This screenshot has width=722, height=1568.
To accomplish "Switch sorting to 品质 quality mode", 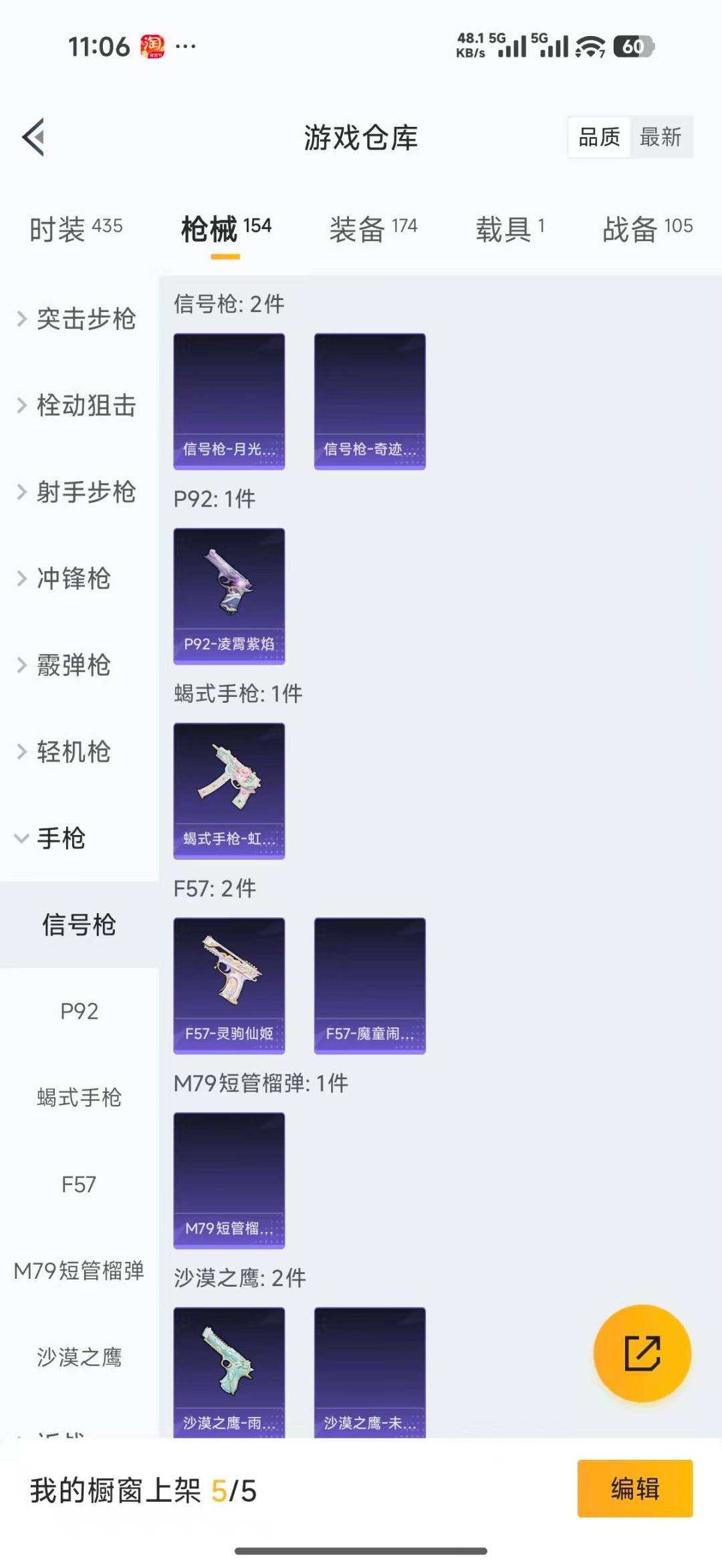I will pyautogui.click(x=600, y=137).
